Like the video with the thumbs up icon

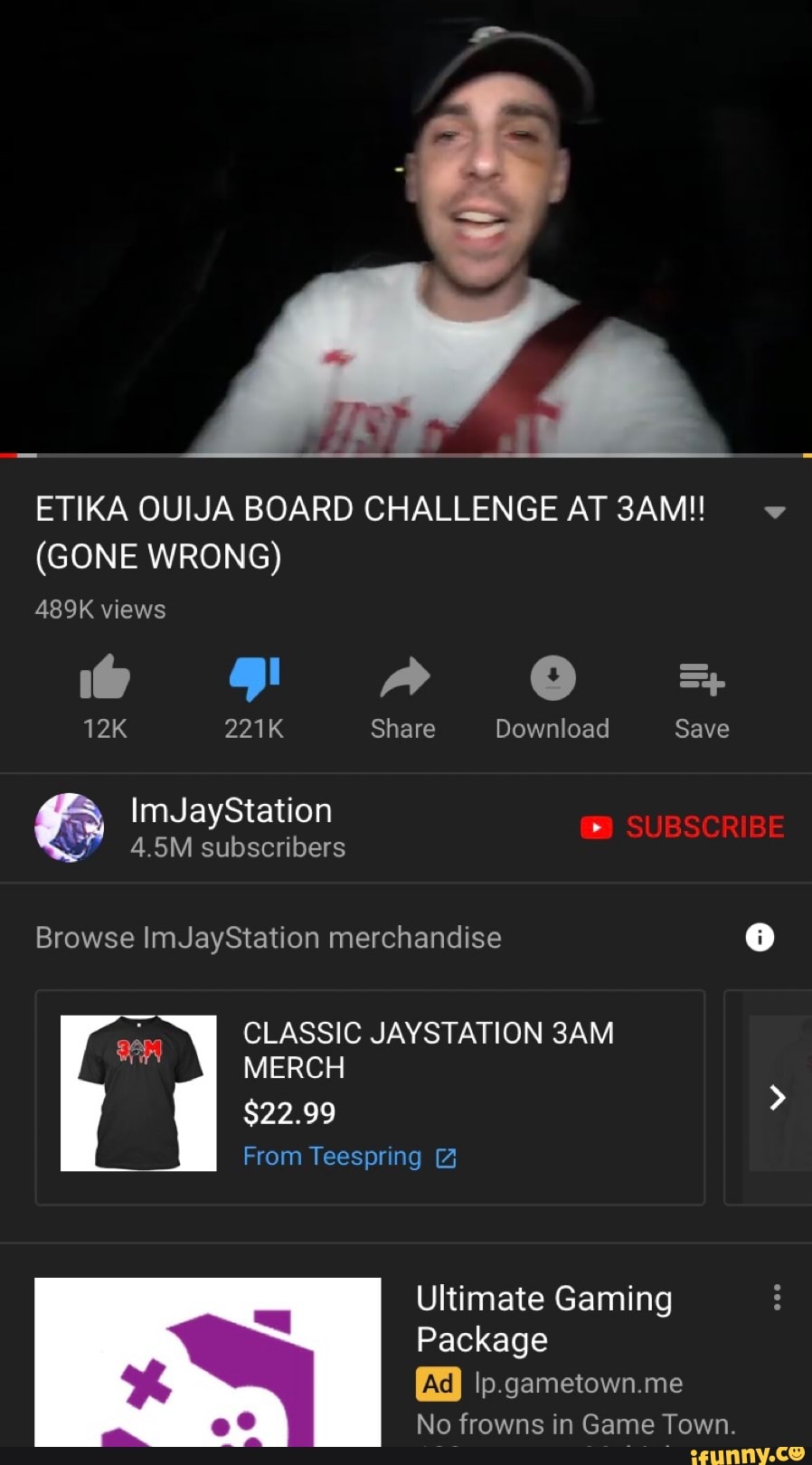(103, 677)
